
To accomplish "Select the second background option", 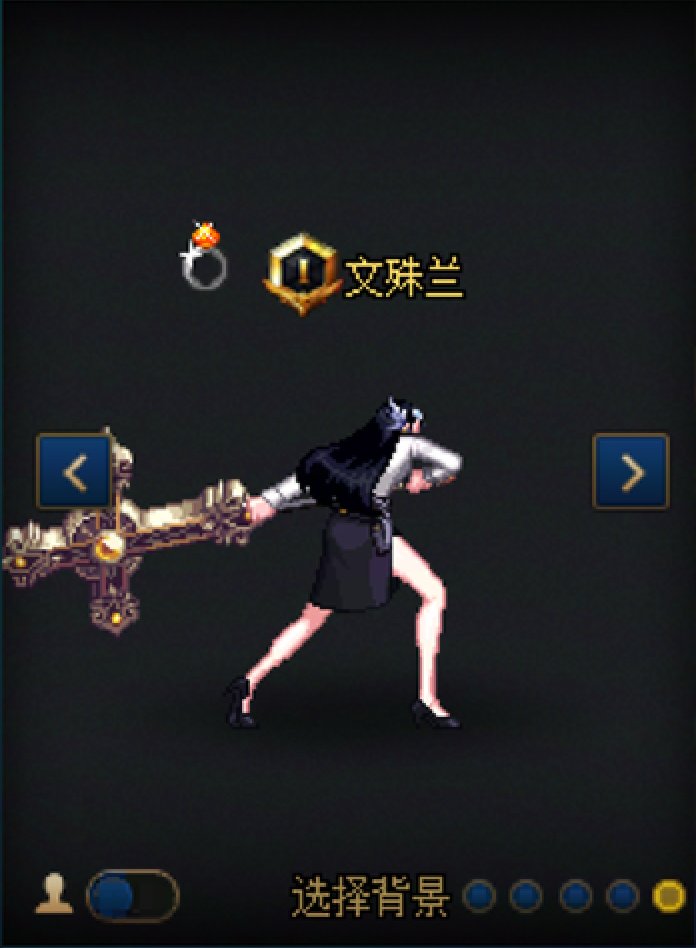I will (x=526, y=896).
